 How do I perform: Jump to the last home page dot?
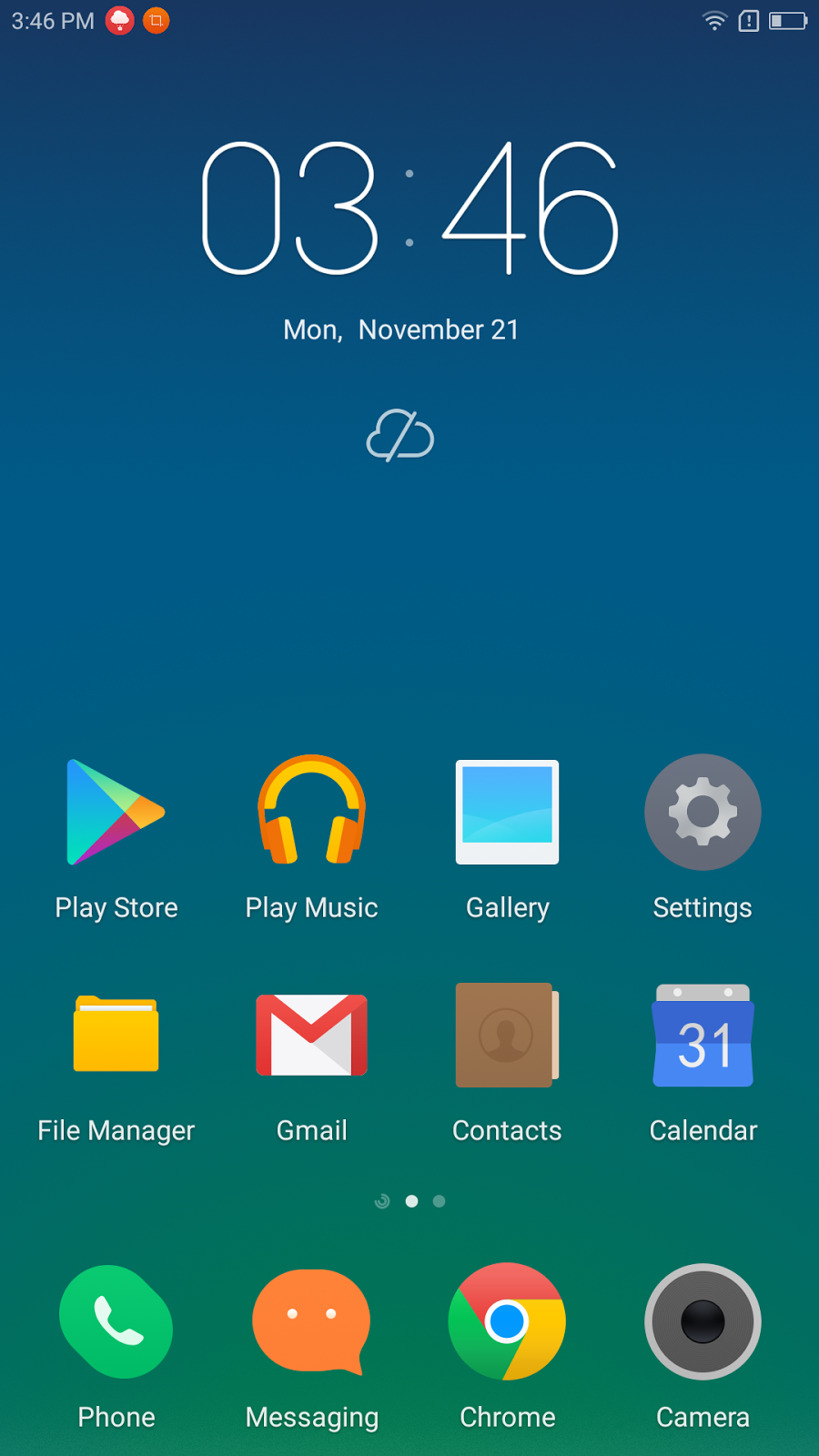440,1201
